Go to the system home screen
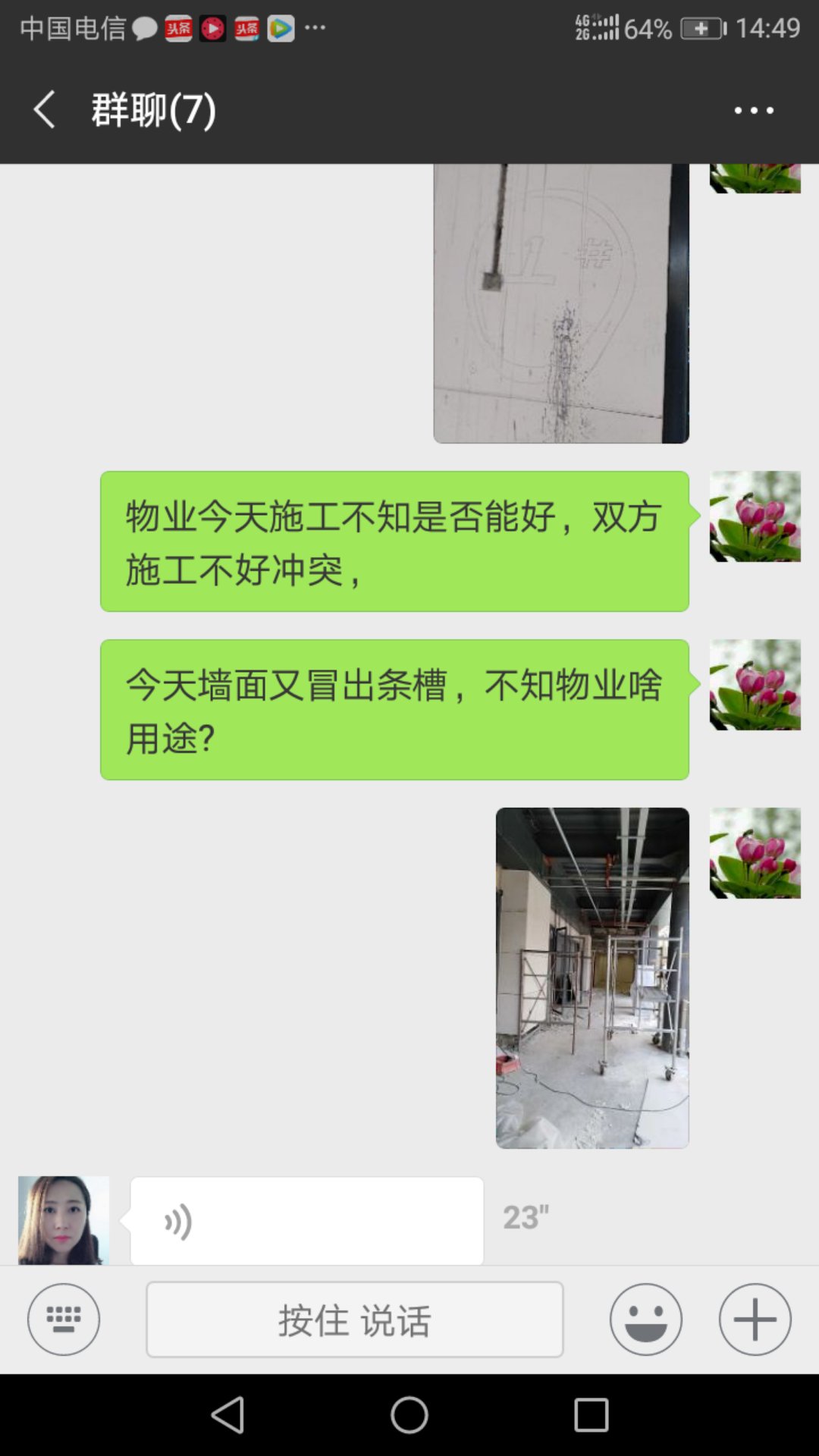The image size is (819, 1456). (x=409, y=1415)
